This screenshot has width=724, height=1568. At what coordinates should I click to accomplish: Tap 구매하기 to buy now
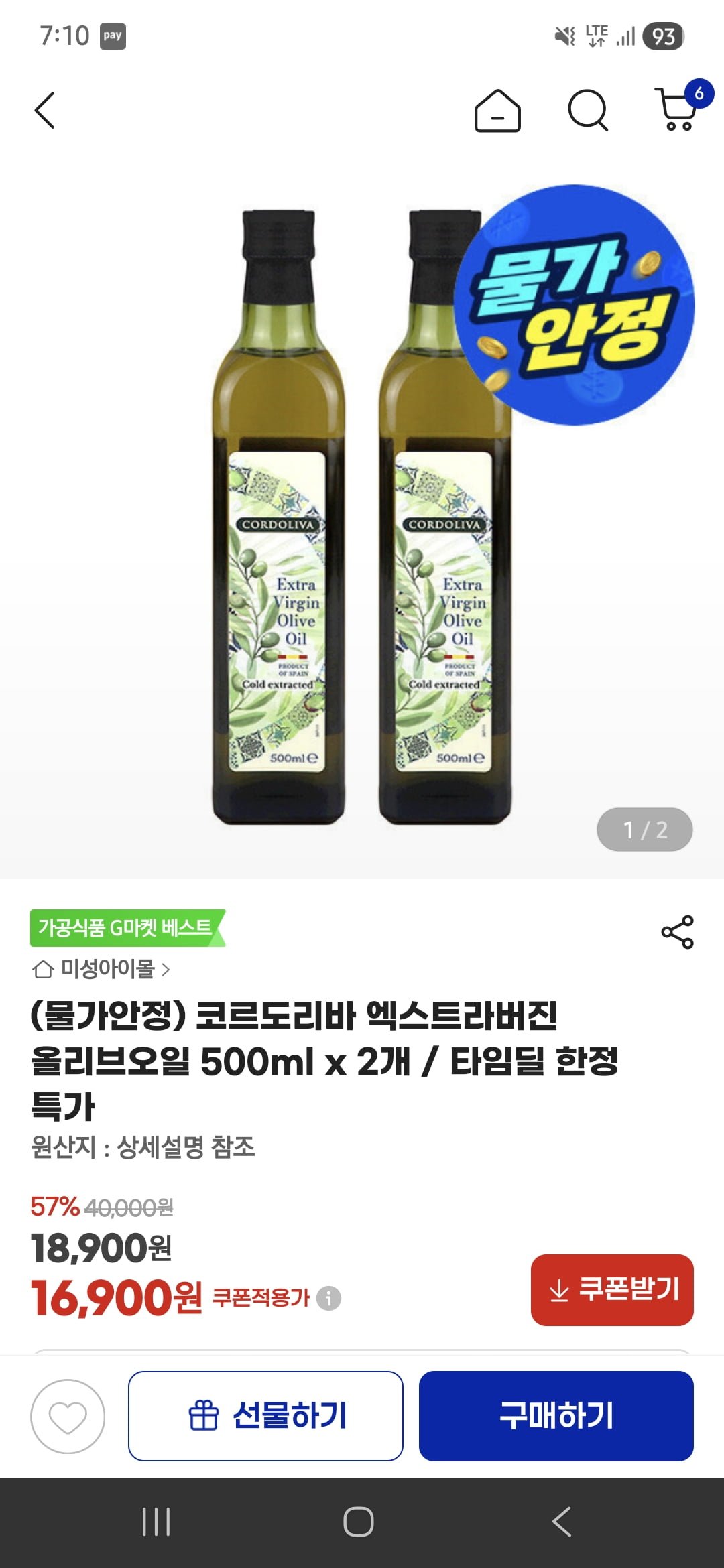tap(556, 1416)
